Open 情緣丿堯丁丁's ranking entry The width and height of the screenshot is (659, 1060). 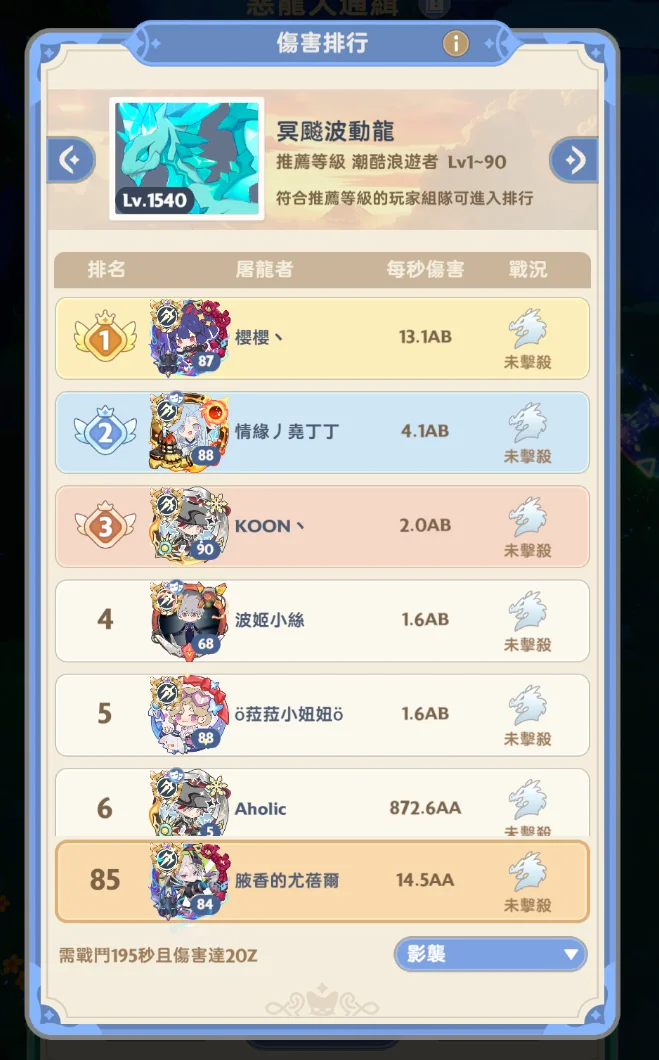click(x=321, y=432)
